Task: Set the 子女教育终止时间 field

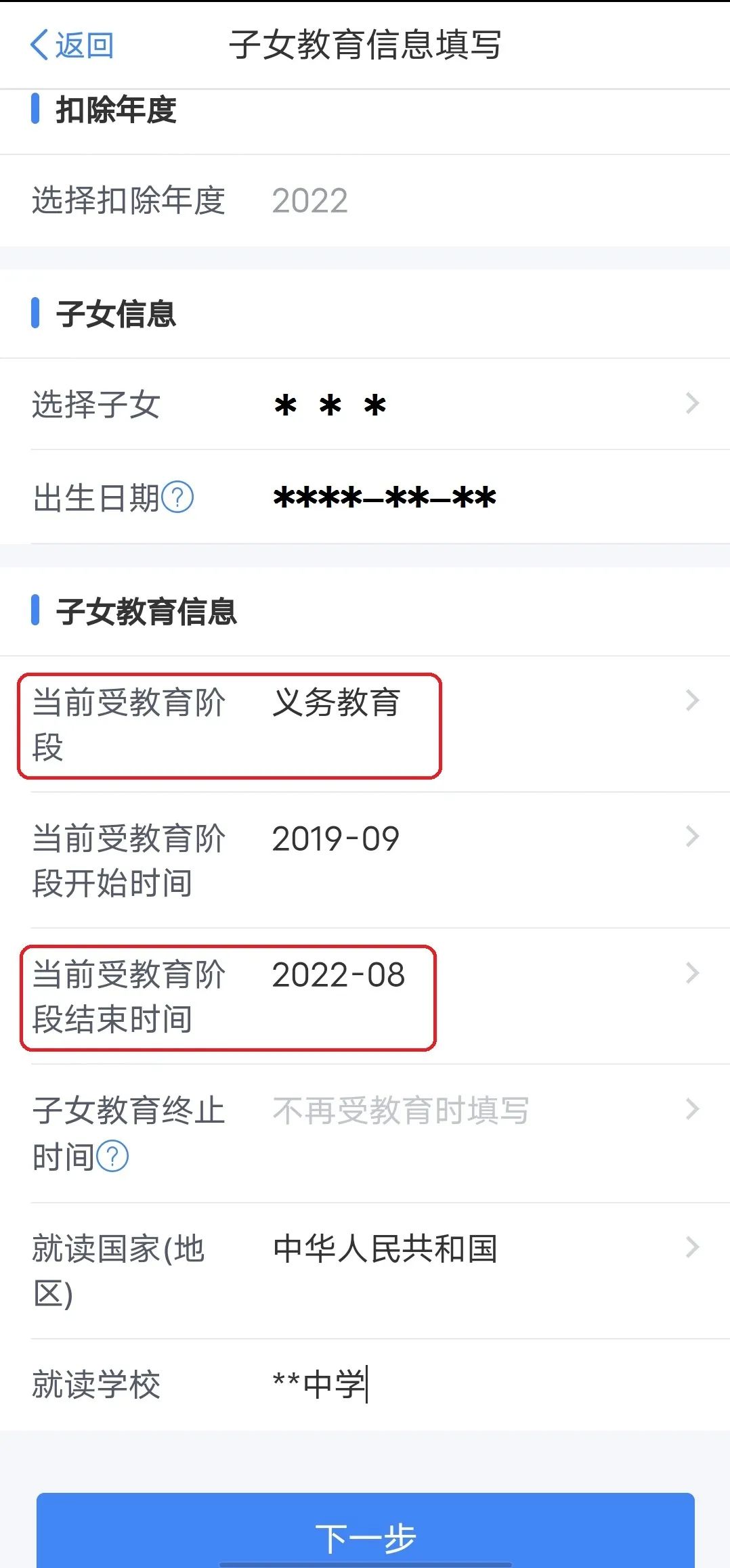Action: [365, 1134]
